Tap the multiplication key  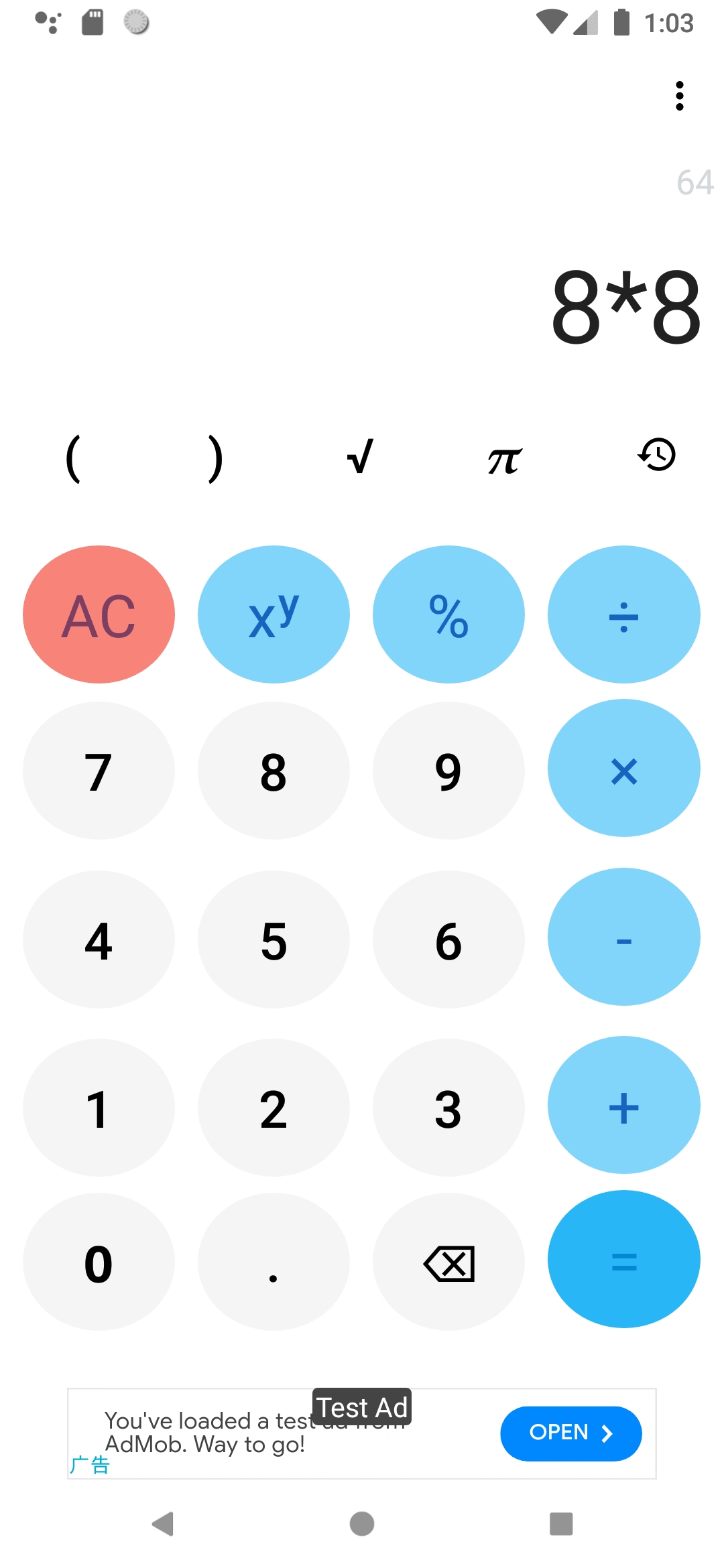(x=624, y=769)
